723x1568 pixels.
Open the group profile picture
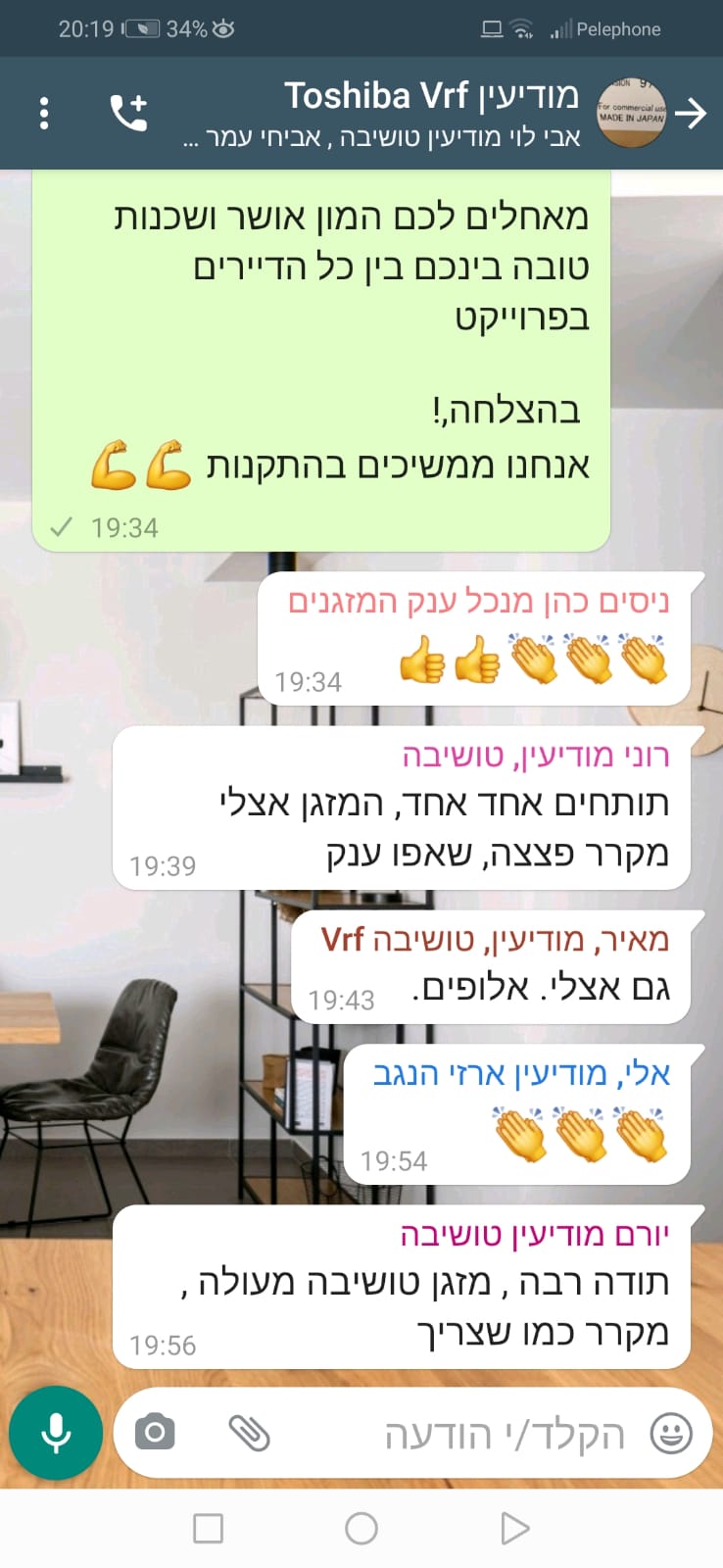pyautogui.click(x=632, y=114)
